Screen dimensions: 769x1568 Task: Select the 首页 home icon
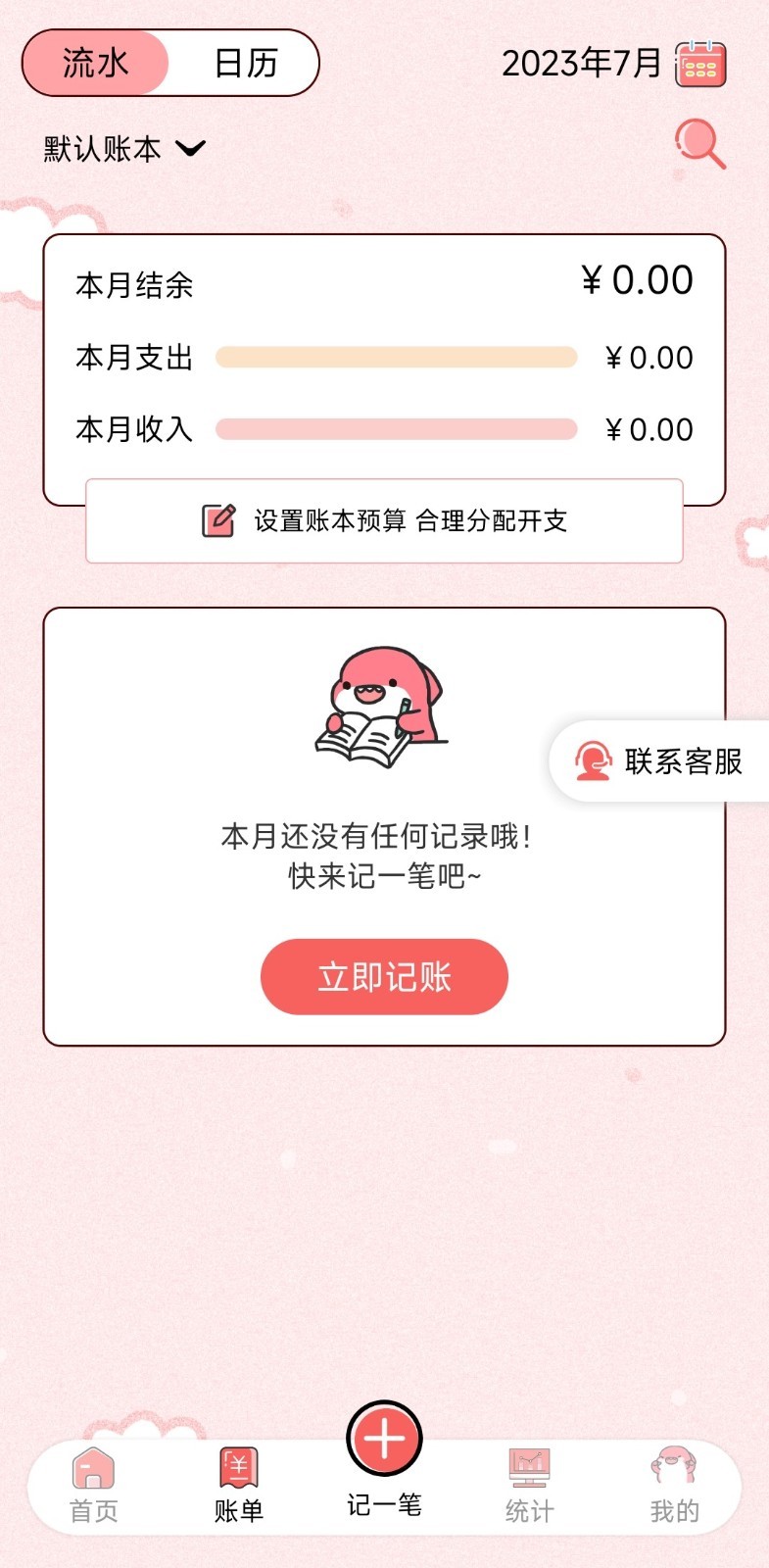(94, 1467)
